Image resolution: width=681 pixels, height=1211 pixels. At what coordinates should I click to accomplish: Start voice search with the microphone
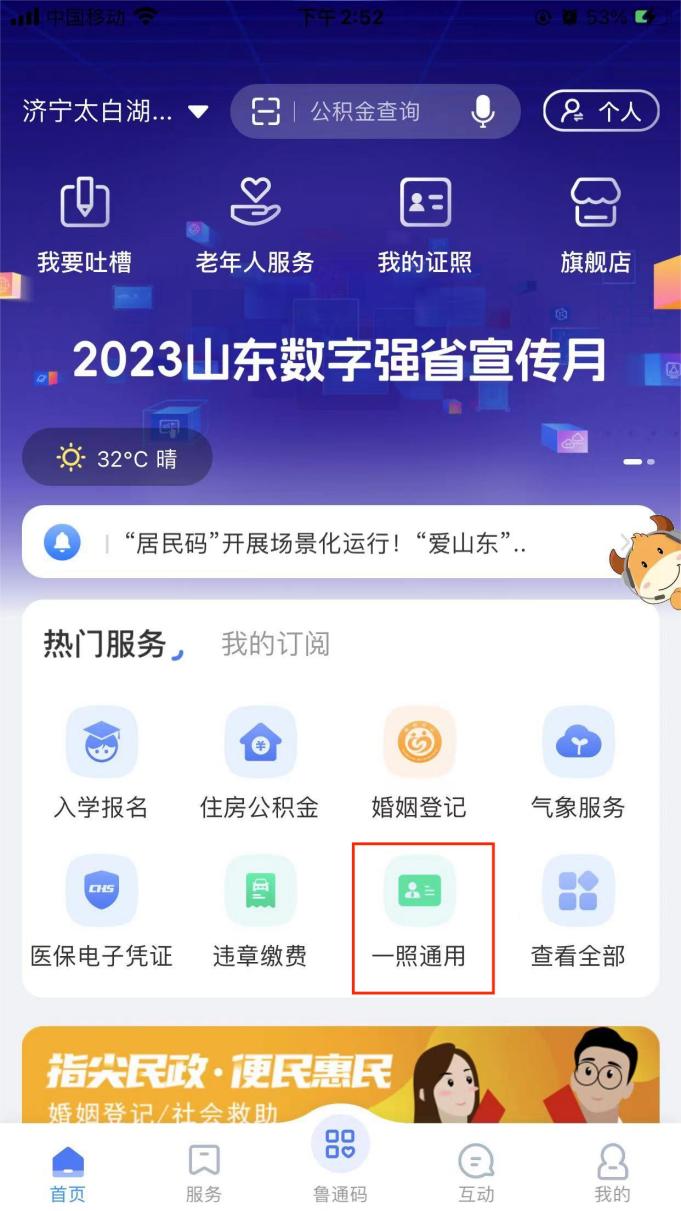pyautogui.click(x=483, y=112)
